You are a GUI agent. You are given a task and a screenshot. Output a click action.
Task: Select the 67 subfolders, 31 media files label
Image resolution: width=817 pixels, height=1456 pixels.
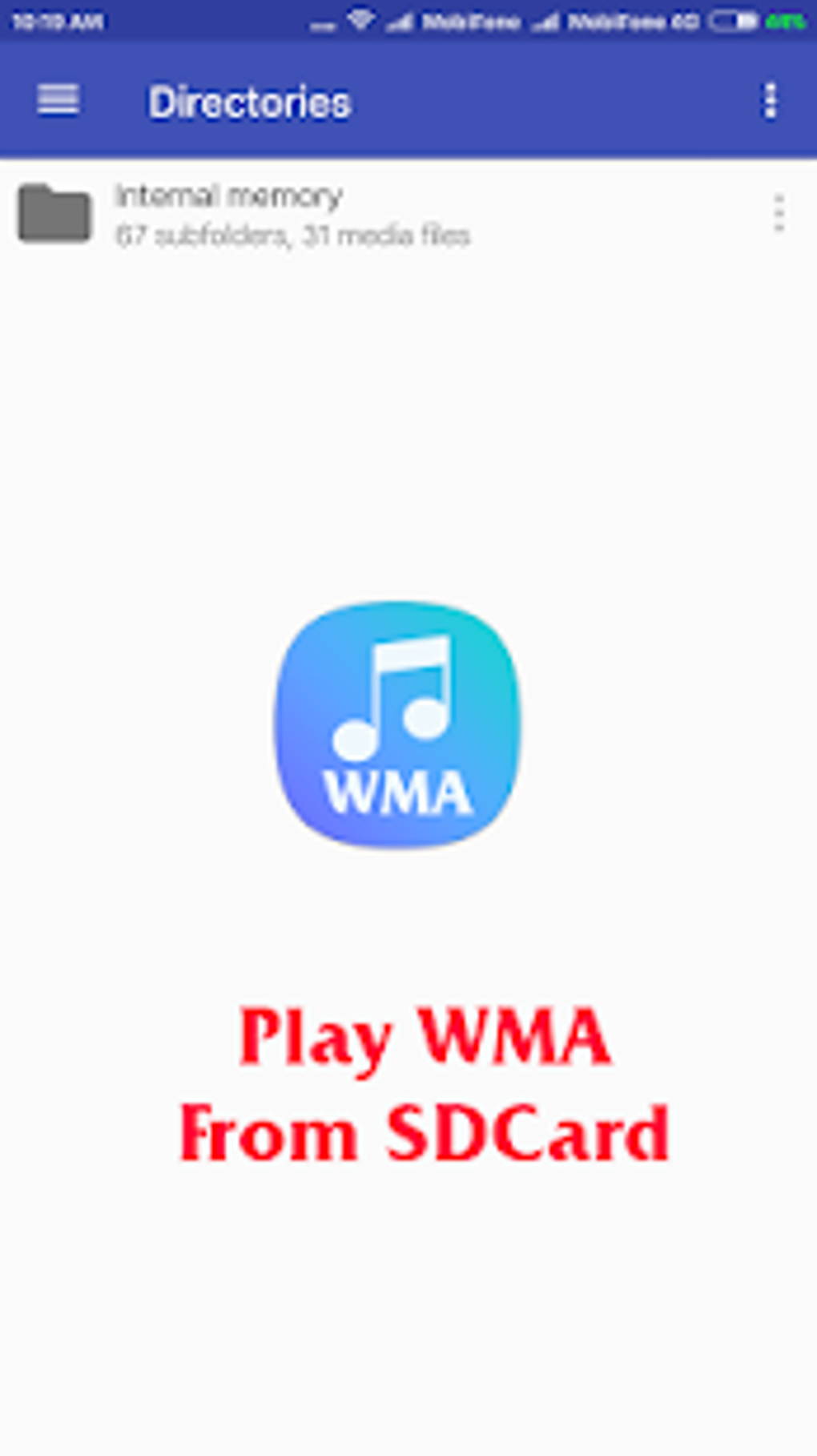pyautogui.click(x=293, y=236)
